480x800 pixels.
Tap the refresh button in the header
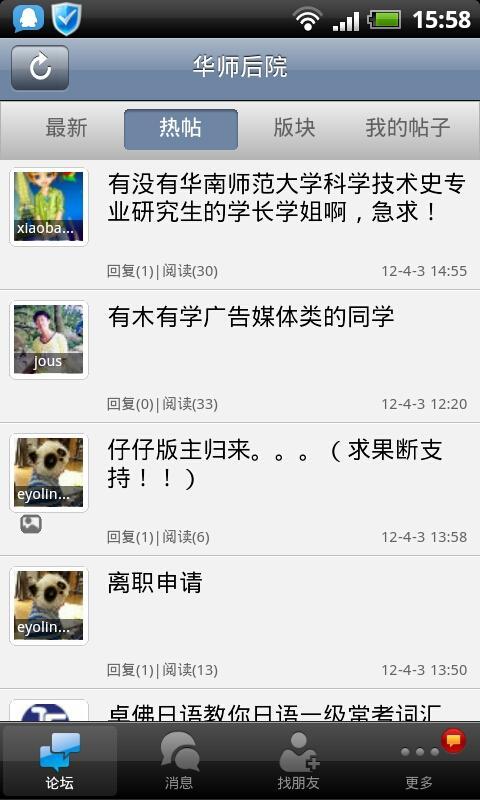pyautogui.click(x=40, y=68)
